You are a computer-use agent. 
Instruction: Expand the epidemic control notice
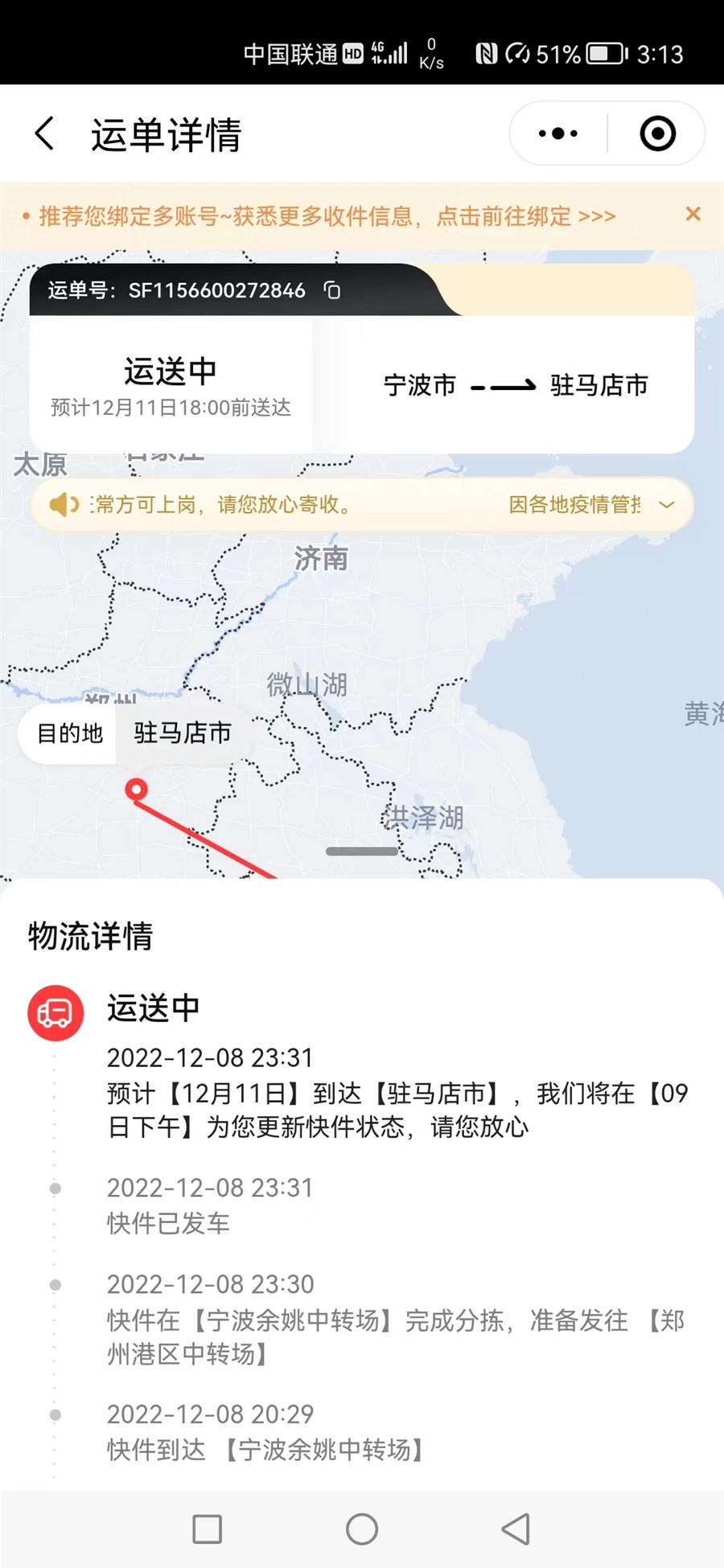pyautogui.click(x=666, y=505)
